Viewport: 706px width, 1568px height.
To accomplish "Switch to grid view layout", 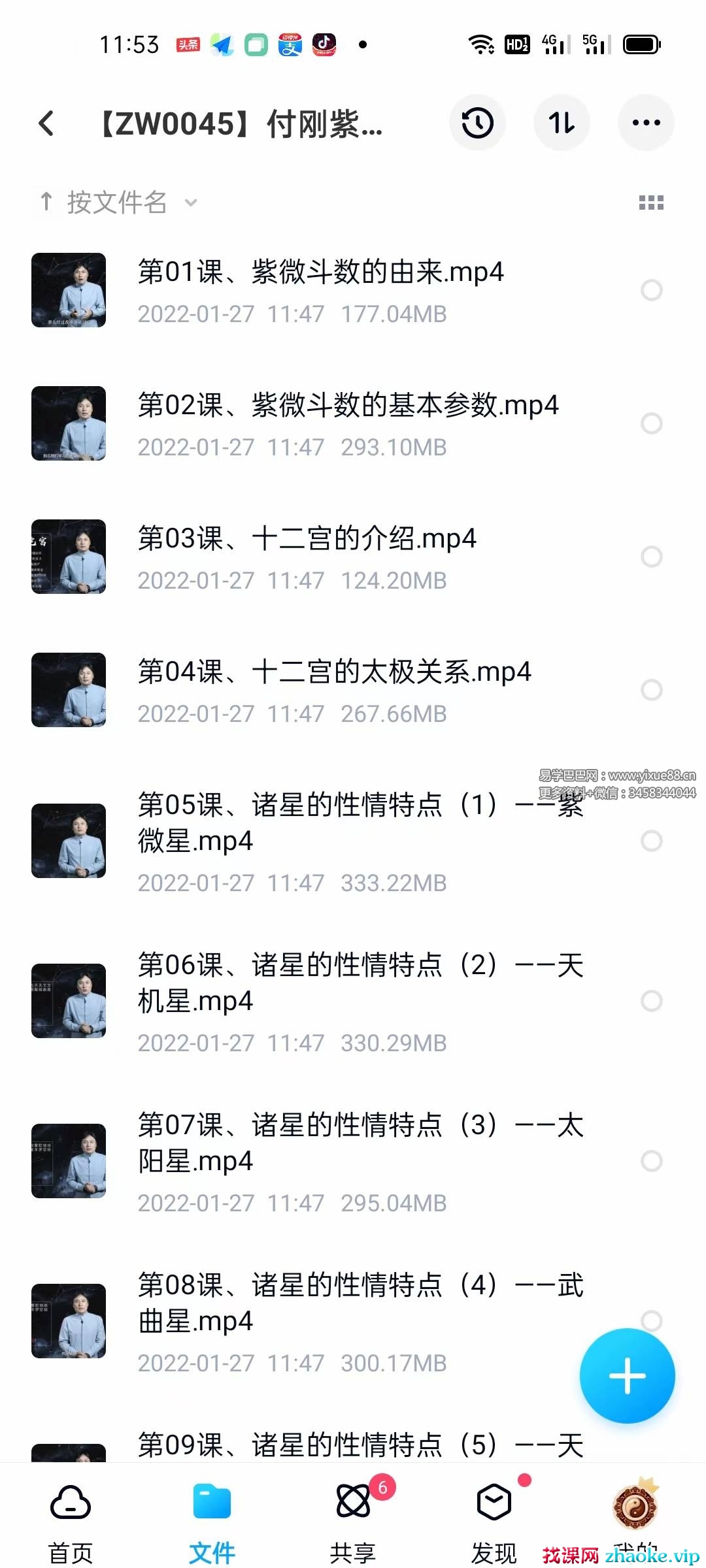I will (x=651, y=203).
